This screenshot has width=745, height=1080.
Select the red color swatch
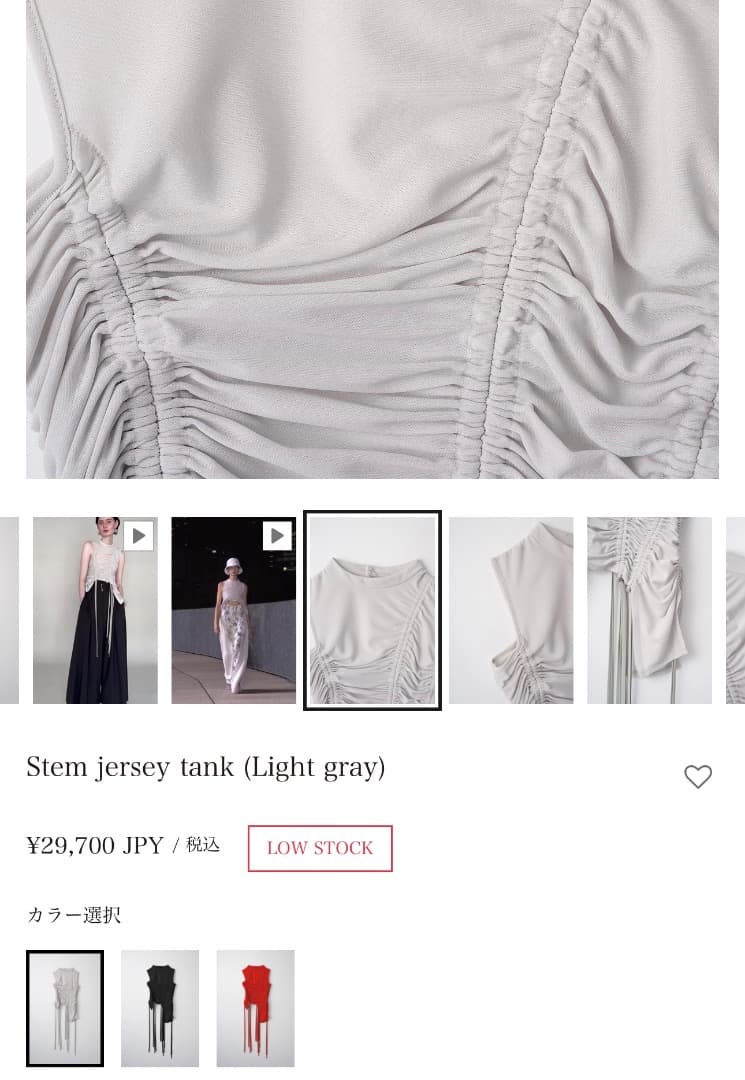(x=255, y=1008)
